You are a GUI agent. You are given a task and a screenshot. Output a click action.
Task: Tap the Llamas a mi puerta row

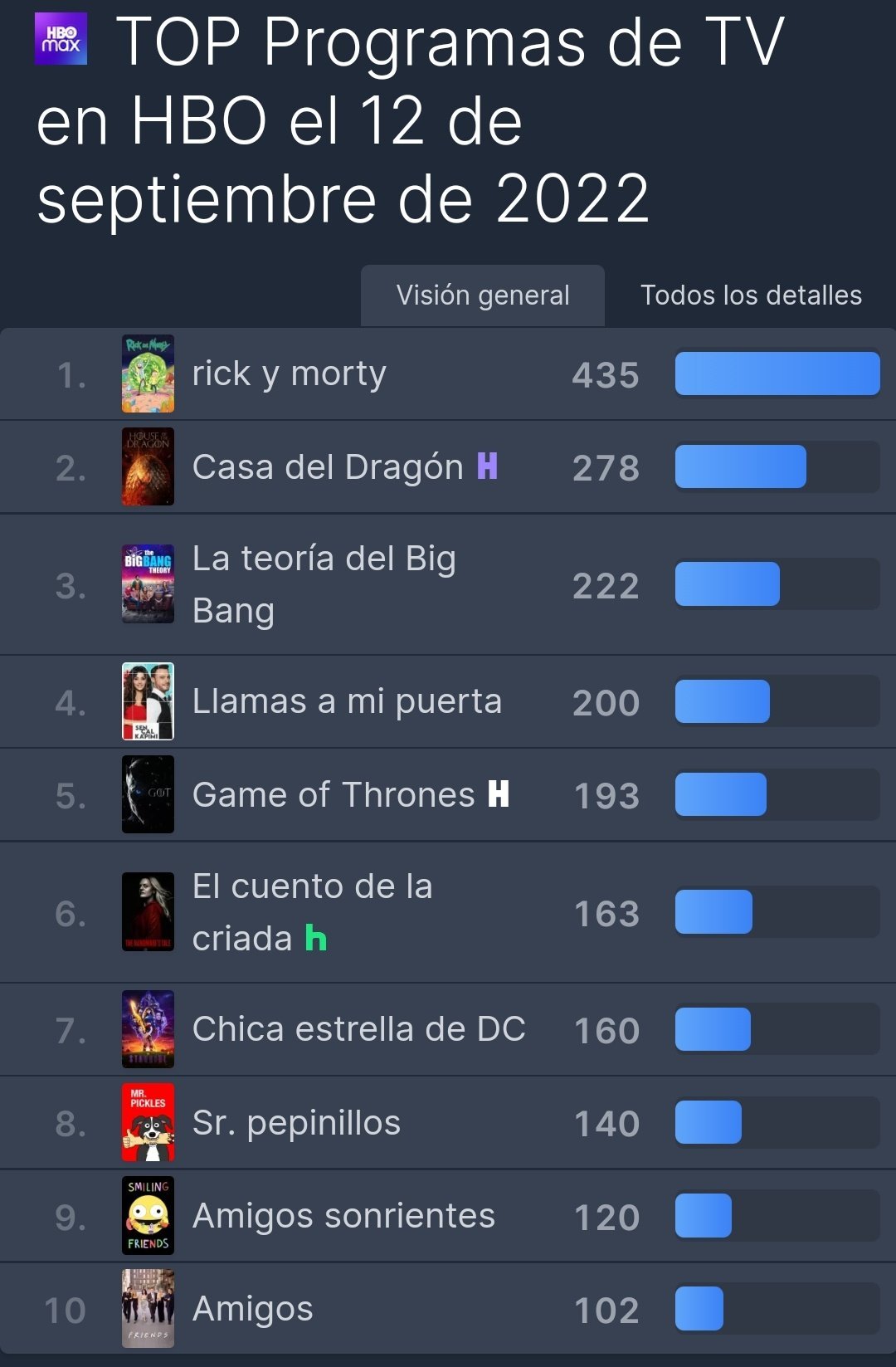pos(347,702)
